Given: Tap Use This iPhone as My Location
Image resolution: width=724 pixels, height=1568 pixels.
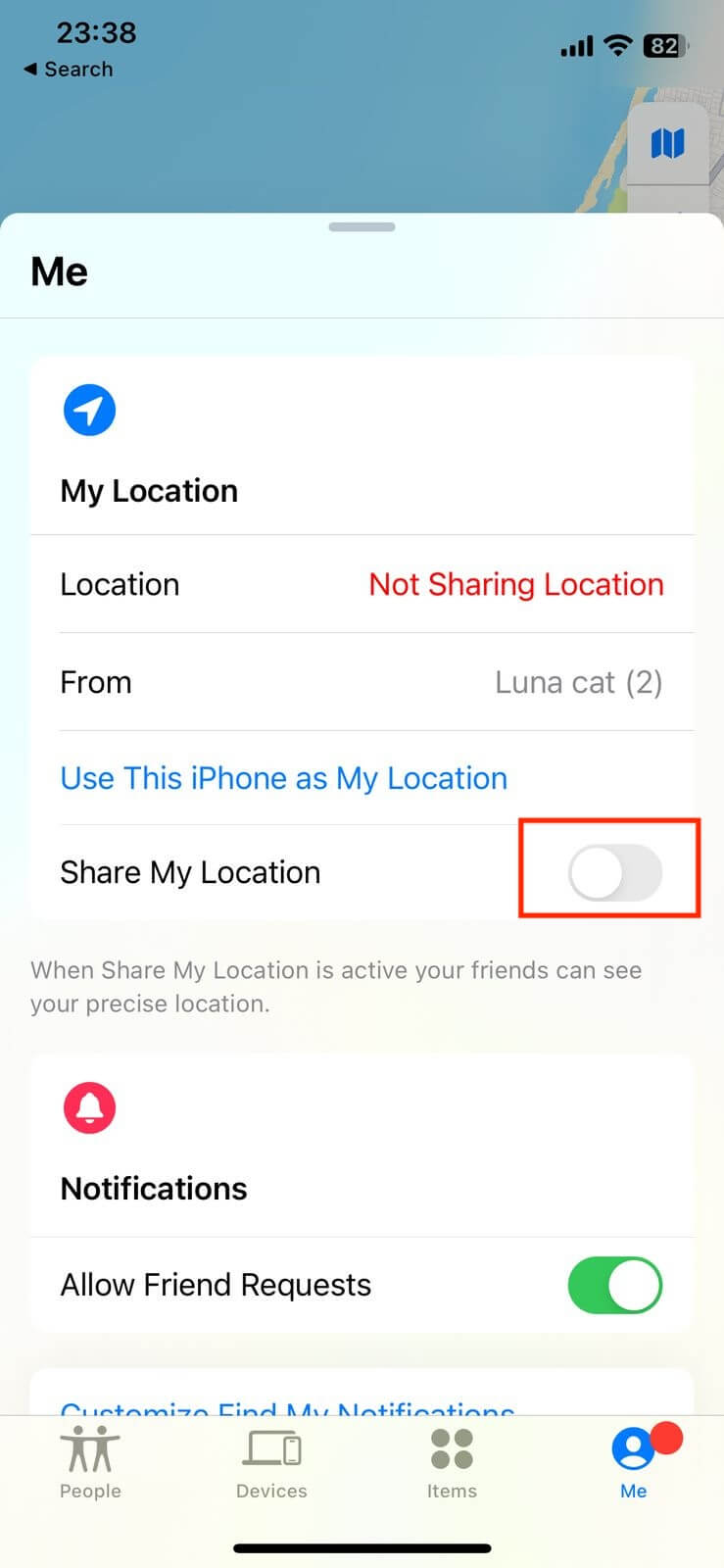Looking at the screenshot, I should (x=284, y=778).
